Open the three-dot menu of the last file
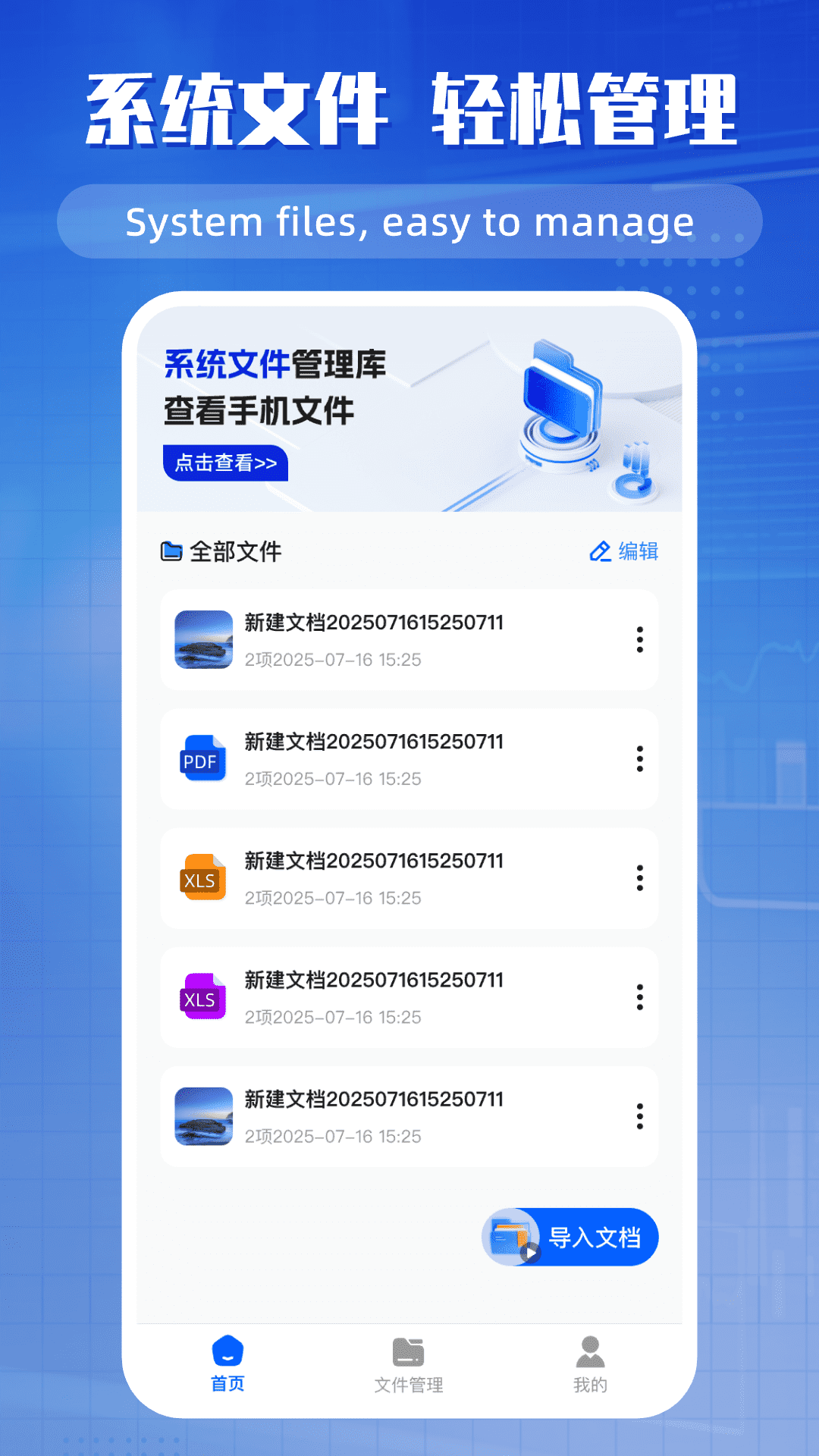Image resolution: width=819 pixels, height=1456 pixels. tap(641, 1116)
